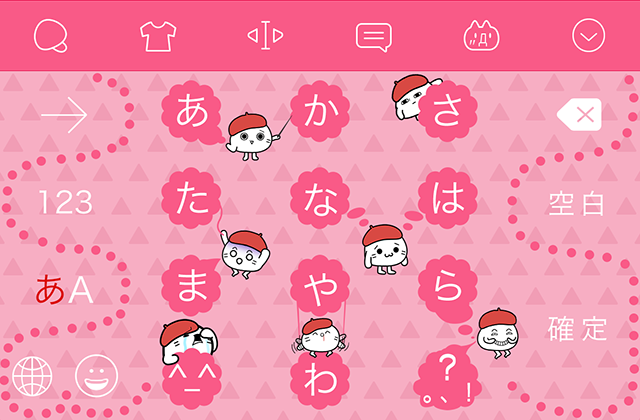Delete a character with backspace
Viewport: 640px width, 420px height.
[x=579, y=115]
